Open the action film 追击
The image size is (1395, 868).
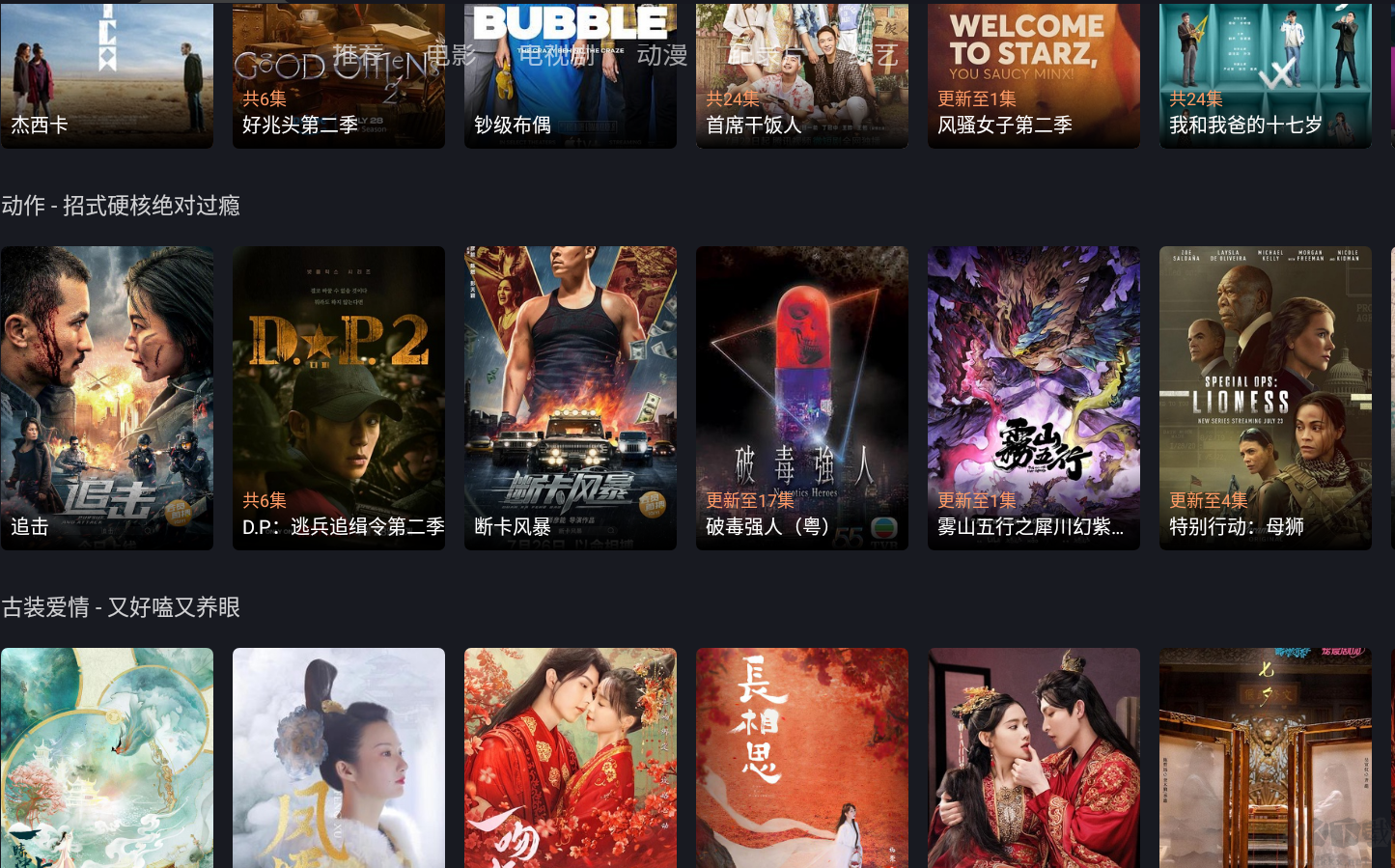(x=106, y=398)
